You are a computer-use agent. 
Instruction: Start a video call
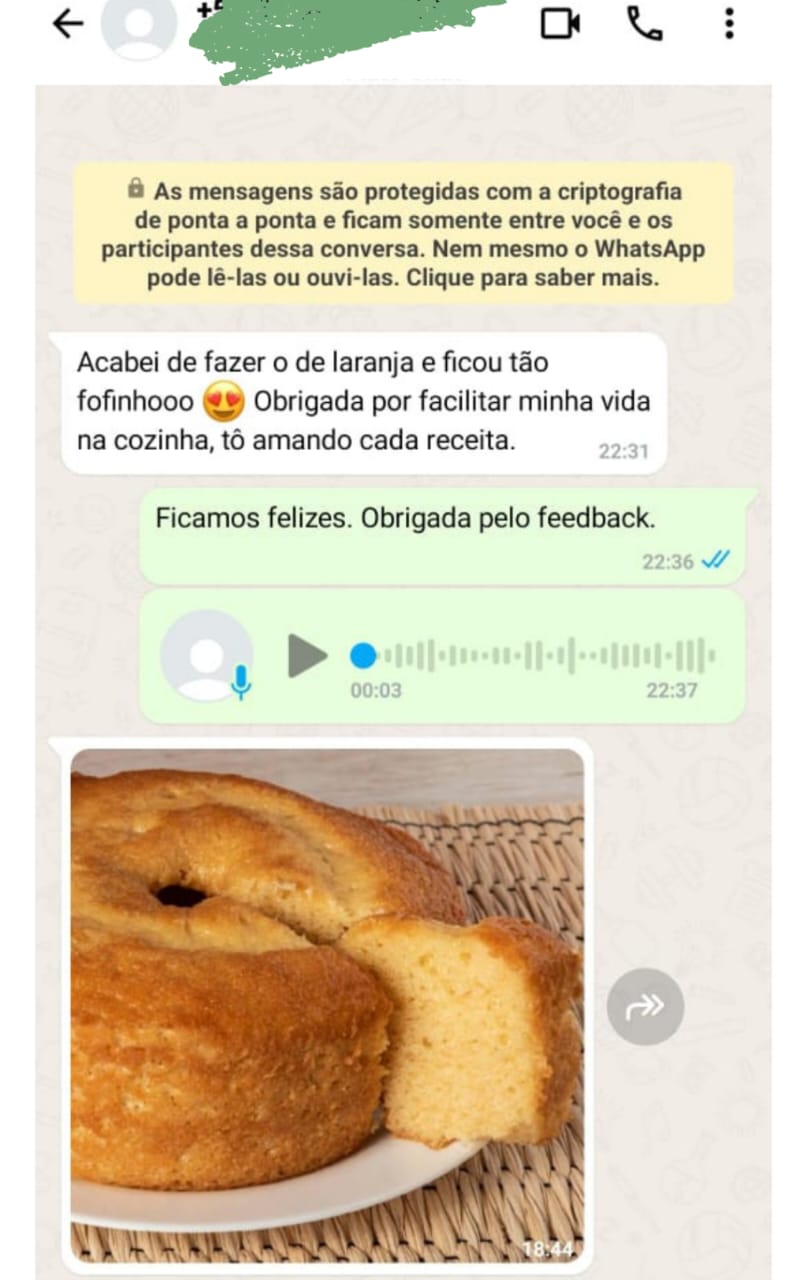point(560,23)
